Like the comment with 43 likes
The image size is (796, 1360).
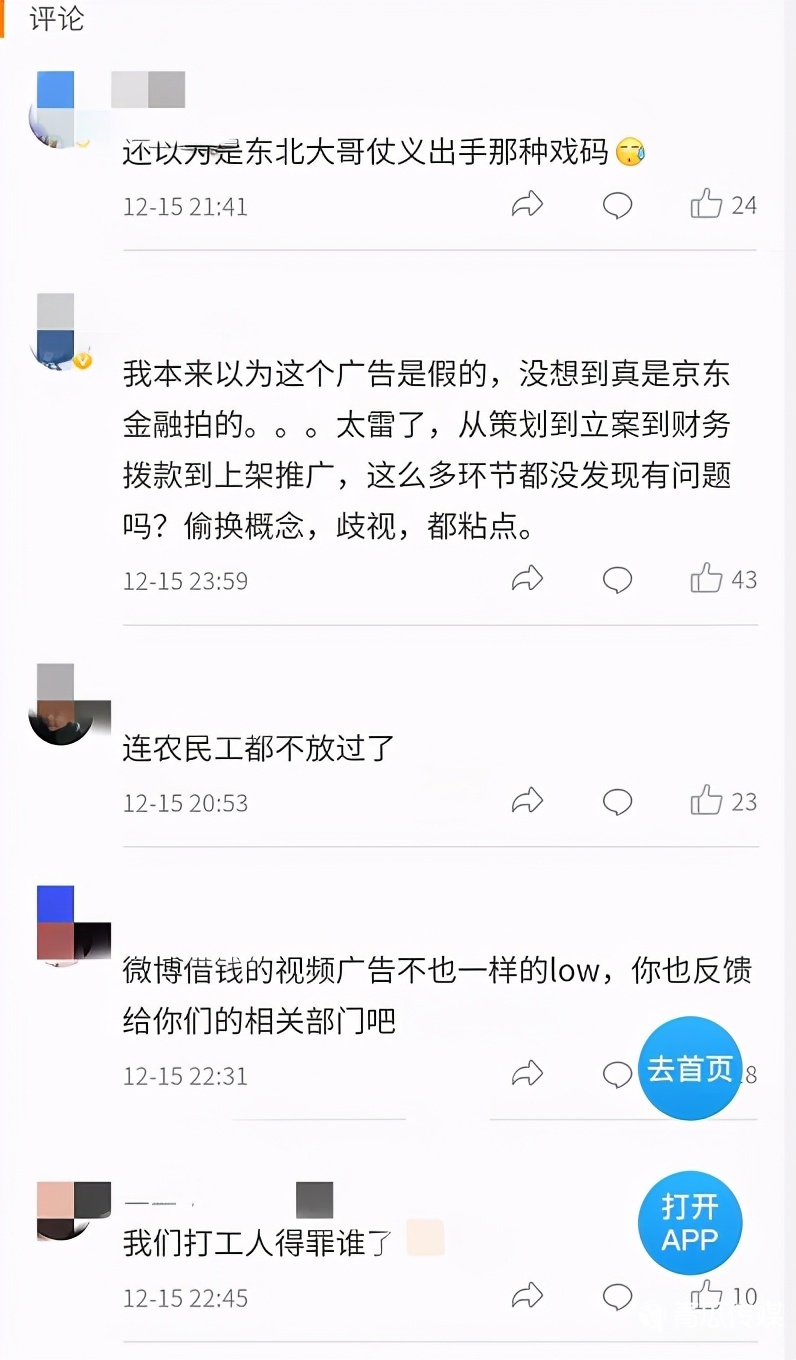[x=707, y=579]
